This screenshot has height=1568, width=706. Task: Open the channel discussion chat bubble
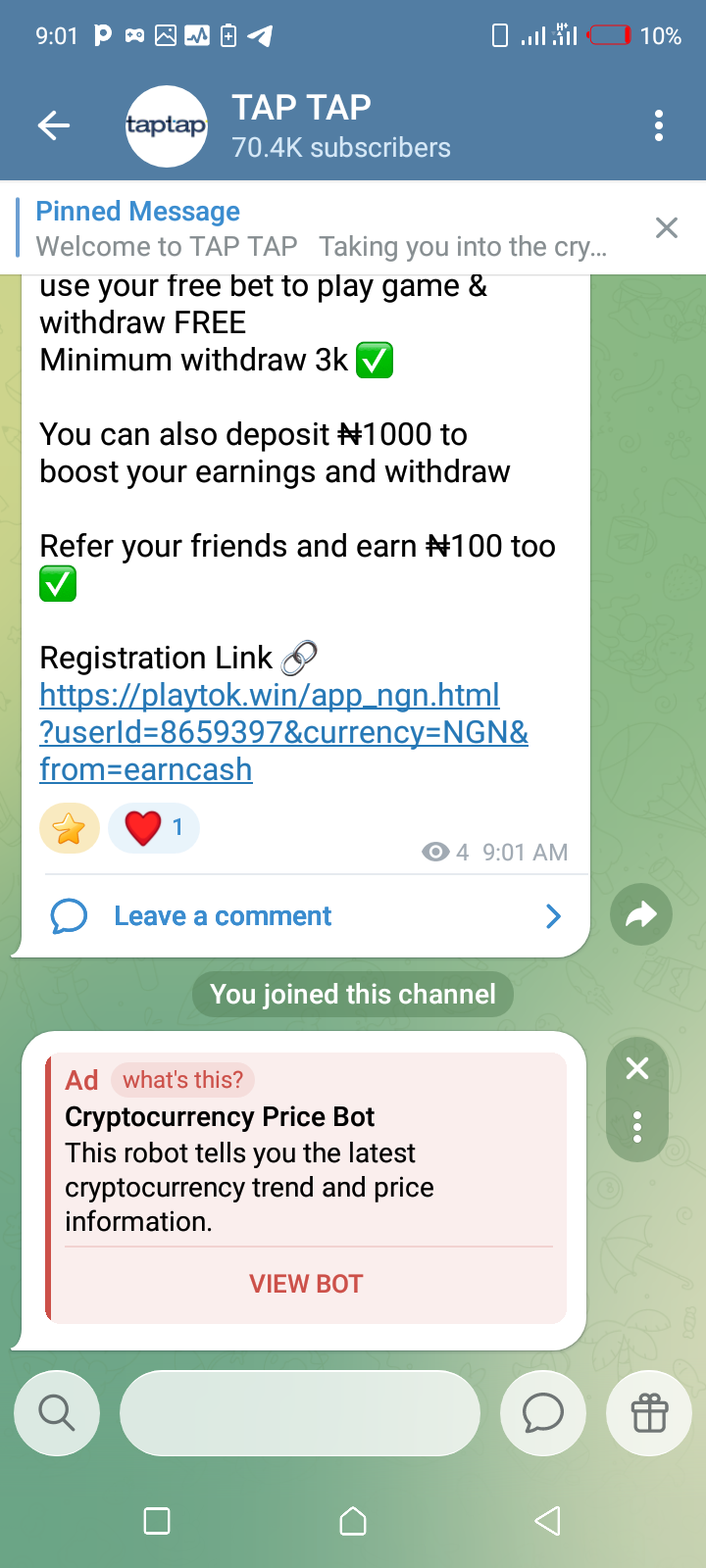point(542,1413)
